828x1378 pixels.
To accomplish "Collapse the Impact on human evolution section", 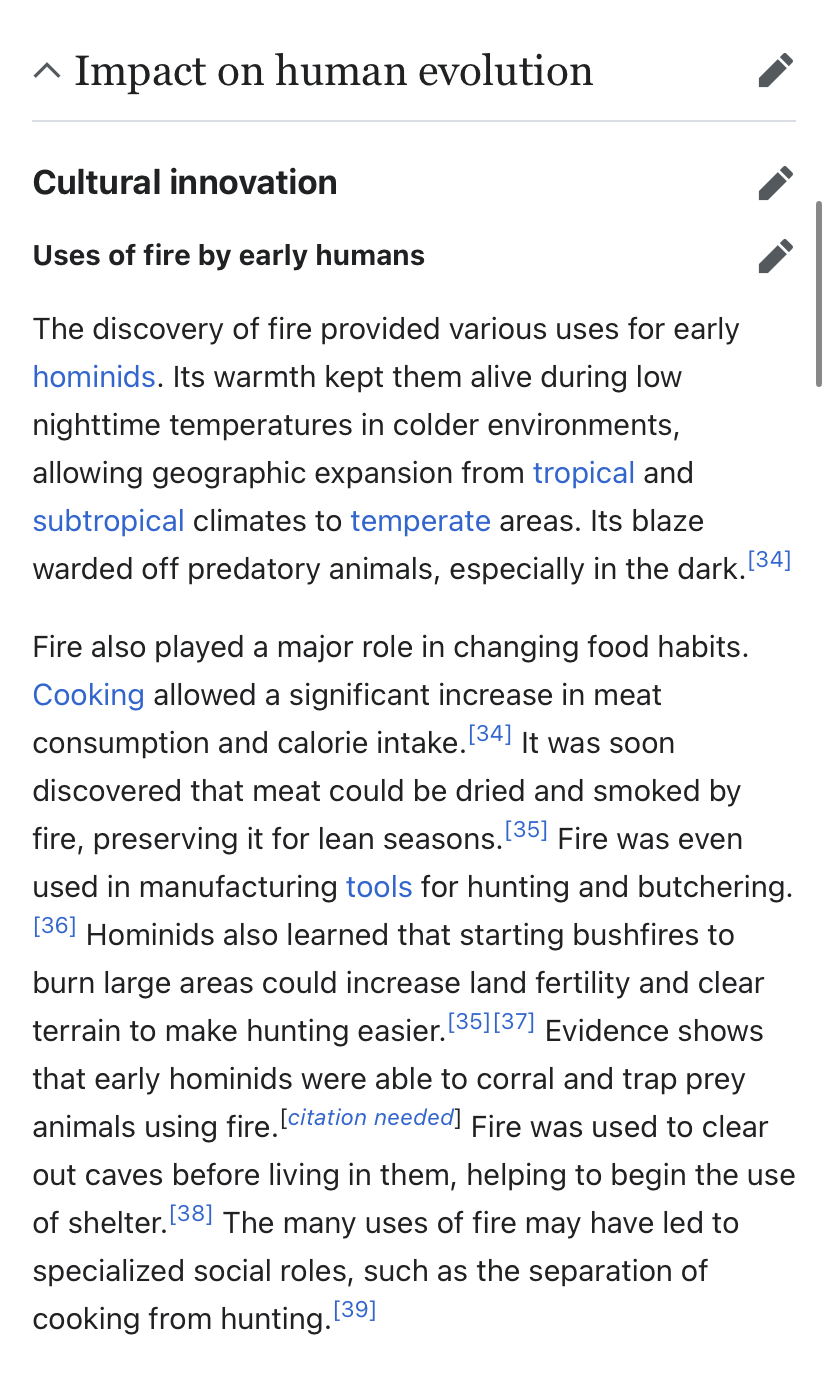I will point(47,71).
